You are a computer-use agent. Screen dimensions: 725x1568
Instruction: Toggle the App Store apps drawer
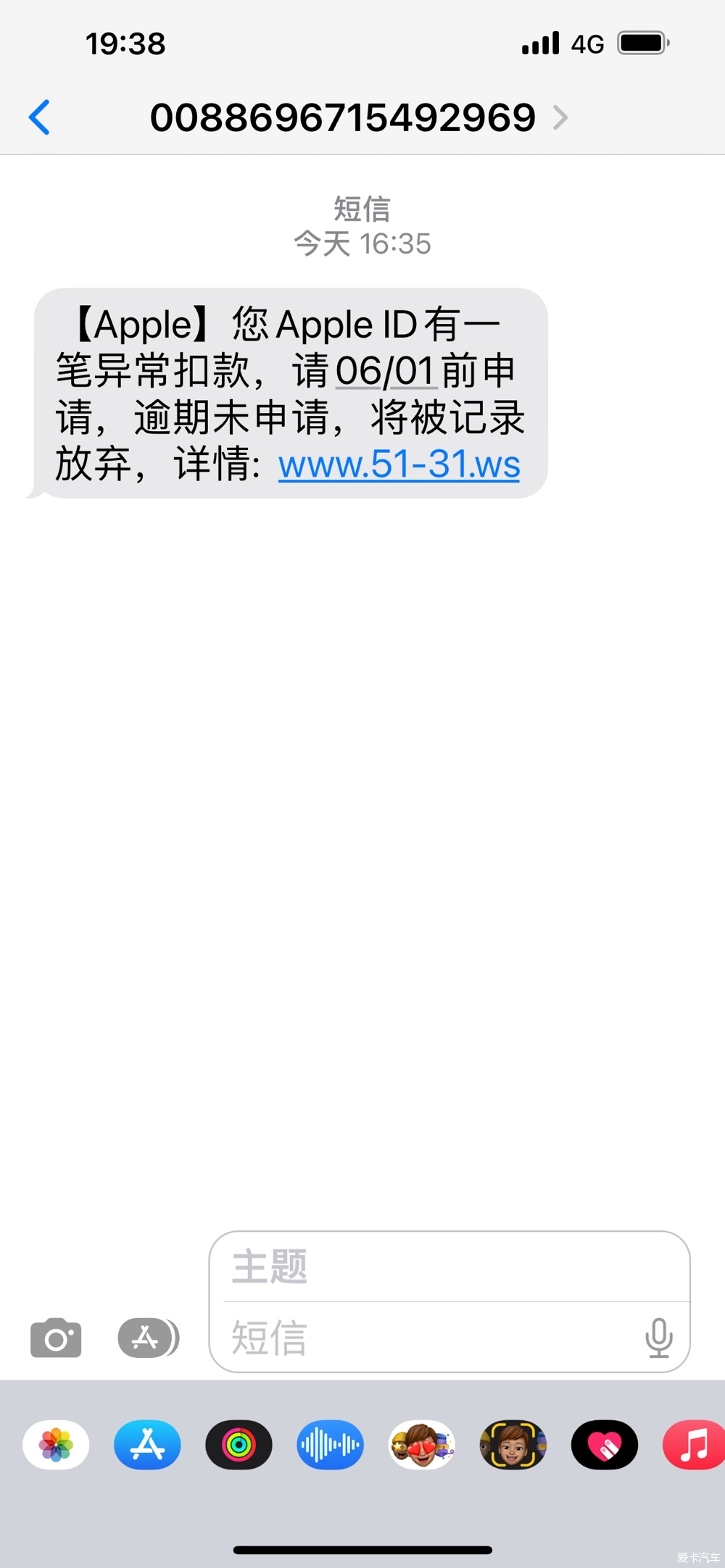pos(148,1338)
